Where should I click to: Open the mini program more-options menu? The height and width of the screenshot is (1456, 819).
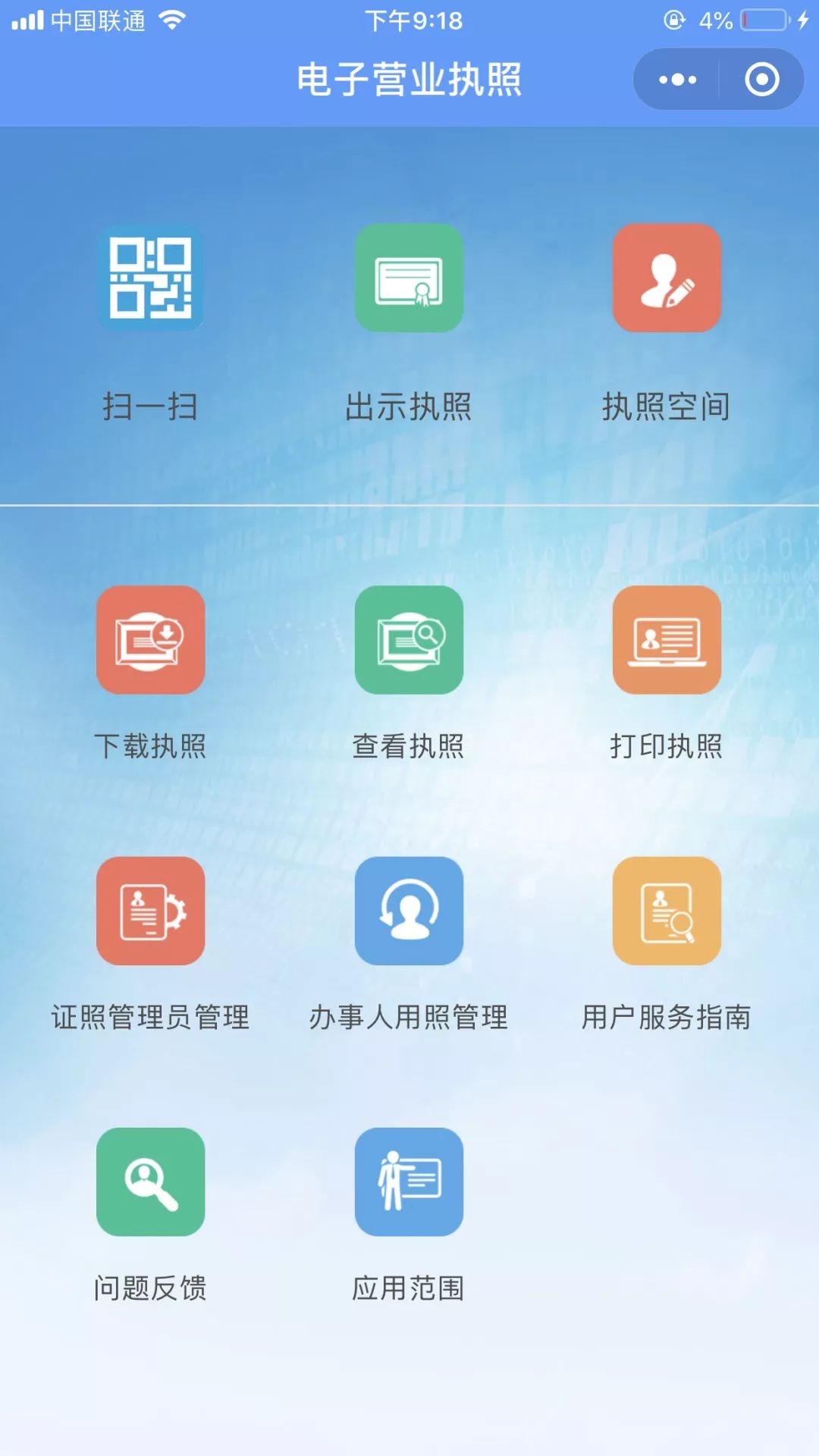coord(677,80)
